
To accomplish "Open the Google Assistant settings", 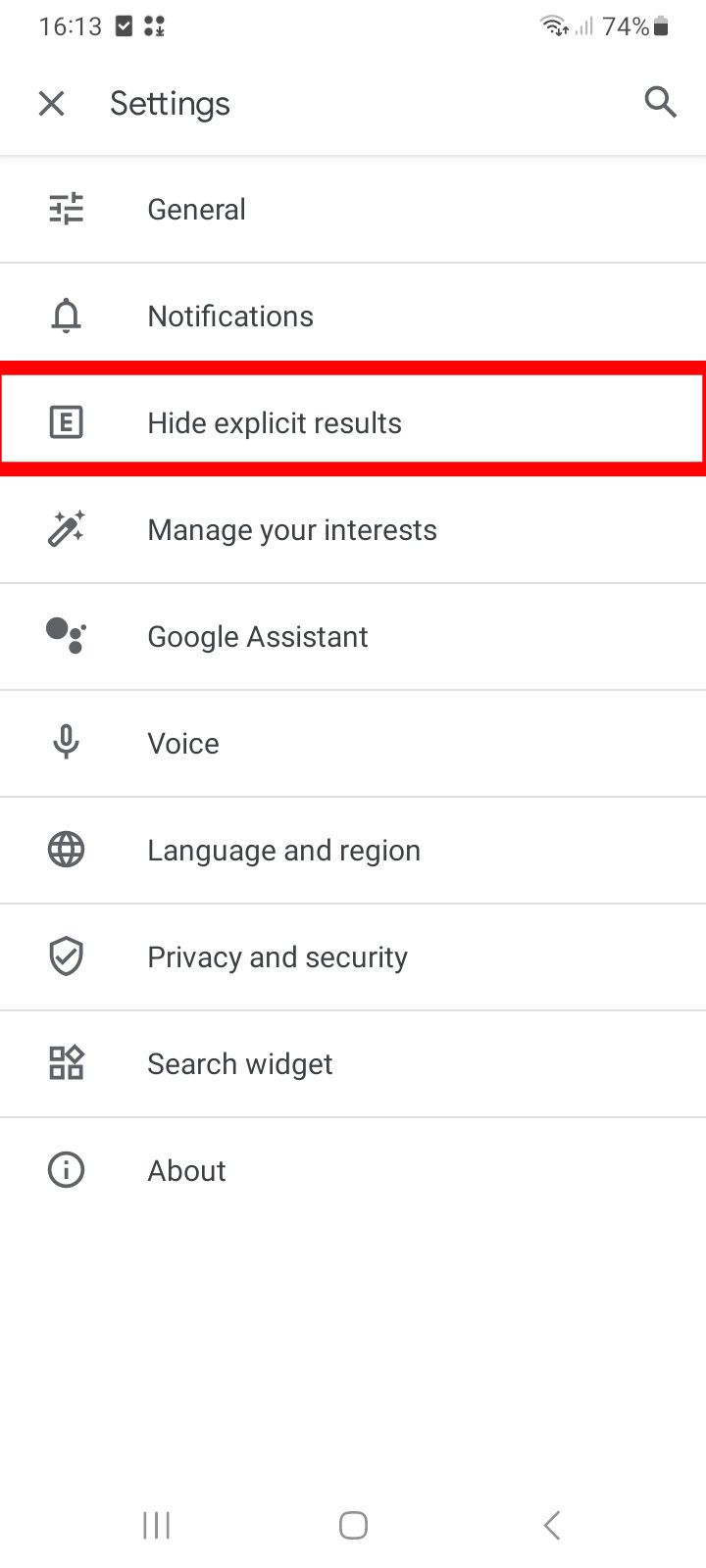I will coord(257,636).
